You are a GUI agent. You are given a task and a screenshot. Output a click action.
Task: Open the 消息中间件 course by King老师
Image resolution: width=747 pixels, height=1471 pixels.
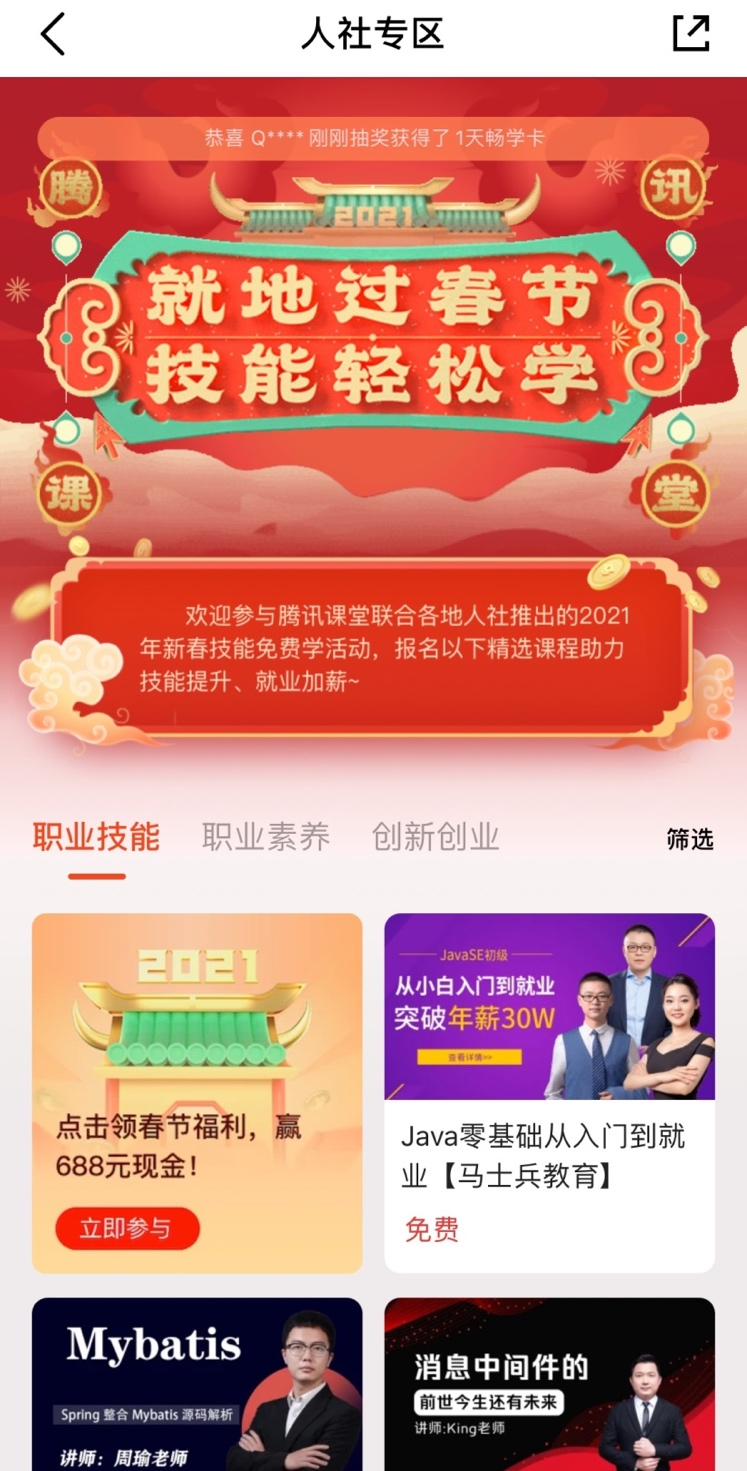click(549, 1384)
